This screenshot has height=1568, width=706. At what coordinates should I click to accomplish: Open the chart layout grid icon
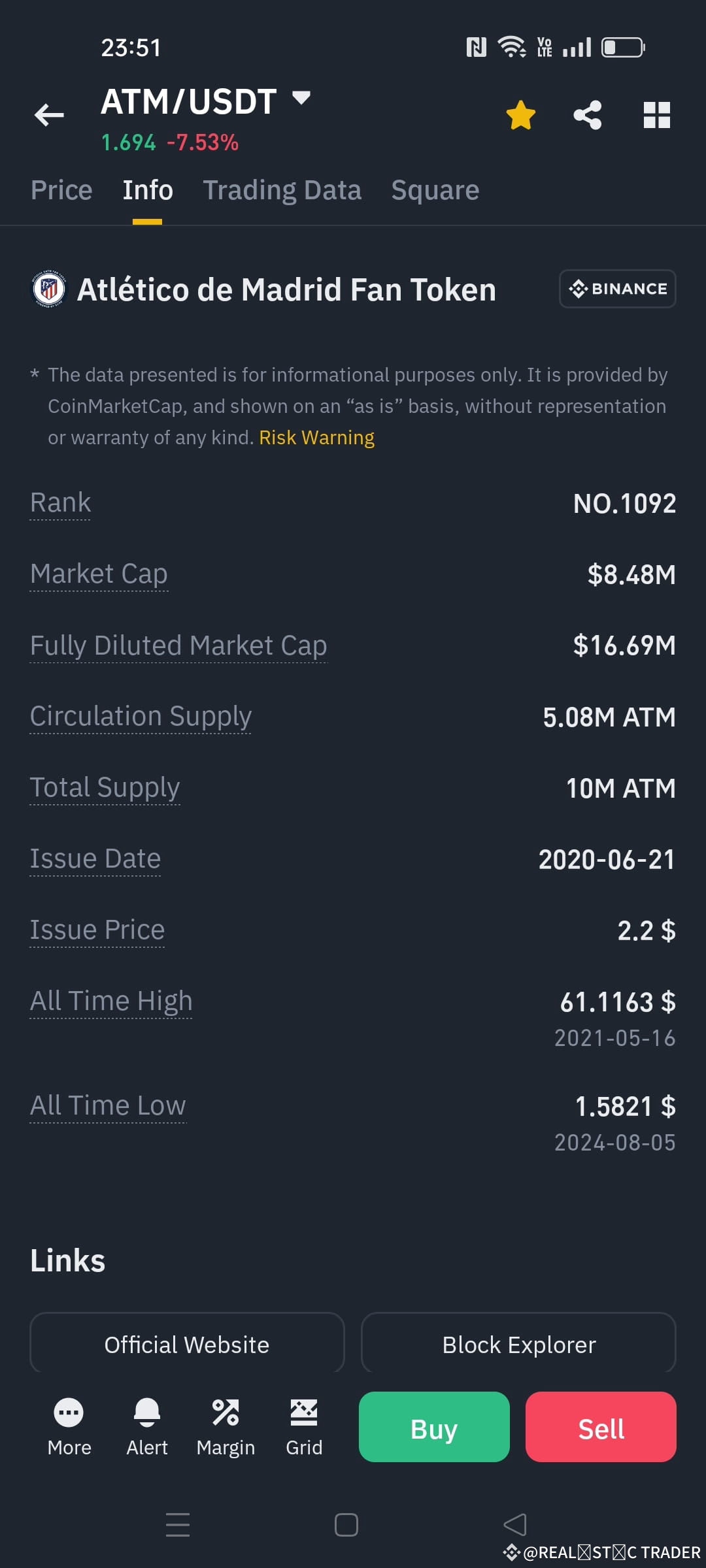point(656,115)
